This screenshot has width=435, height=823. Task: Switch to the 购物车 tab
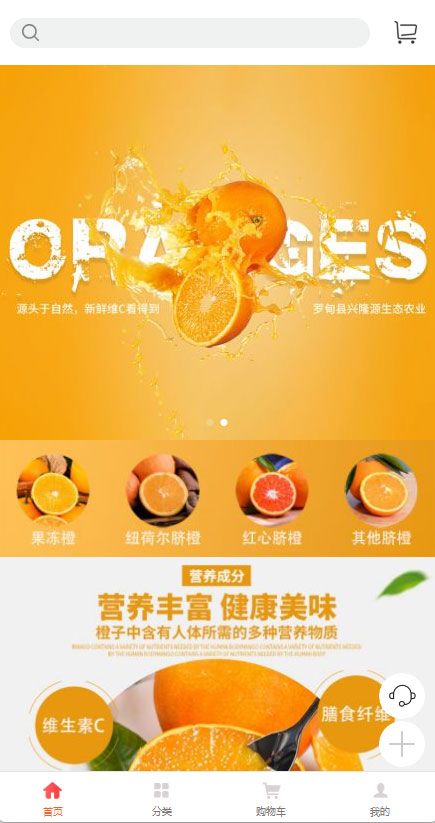[271, 799]
